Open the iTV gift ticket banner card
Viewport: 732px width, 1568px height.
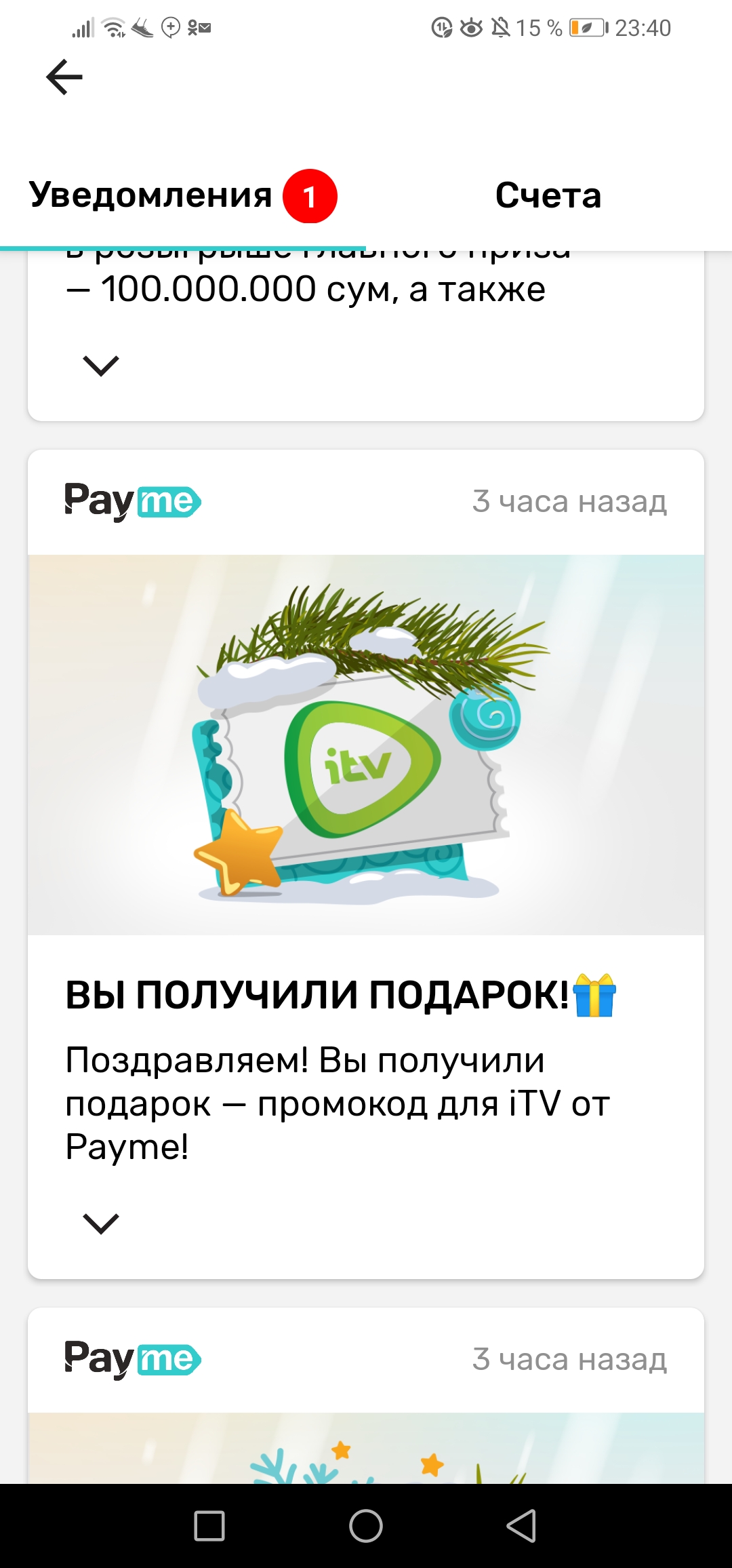366,745
